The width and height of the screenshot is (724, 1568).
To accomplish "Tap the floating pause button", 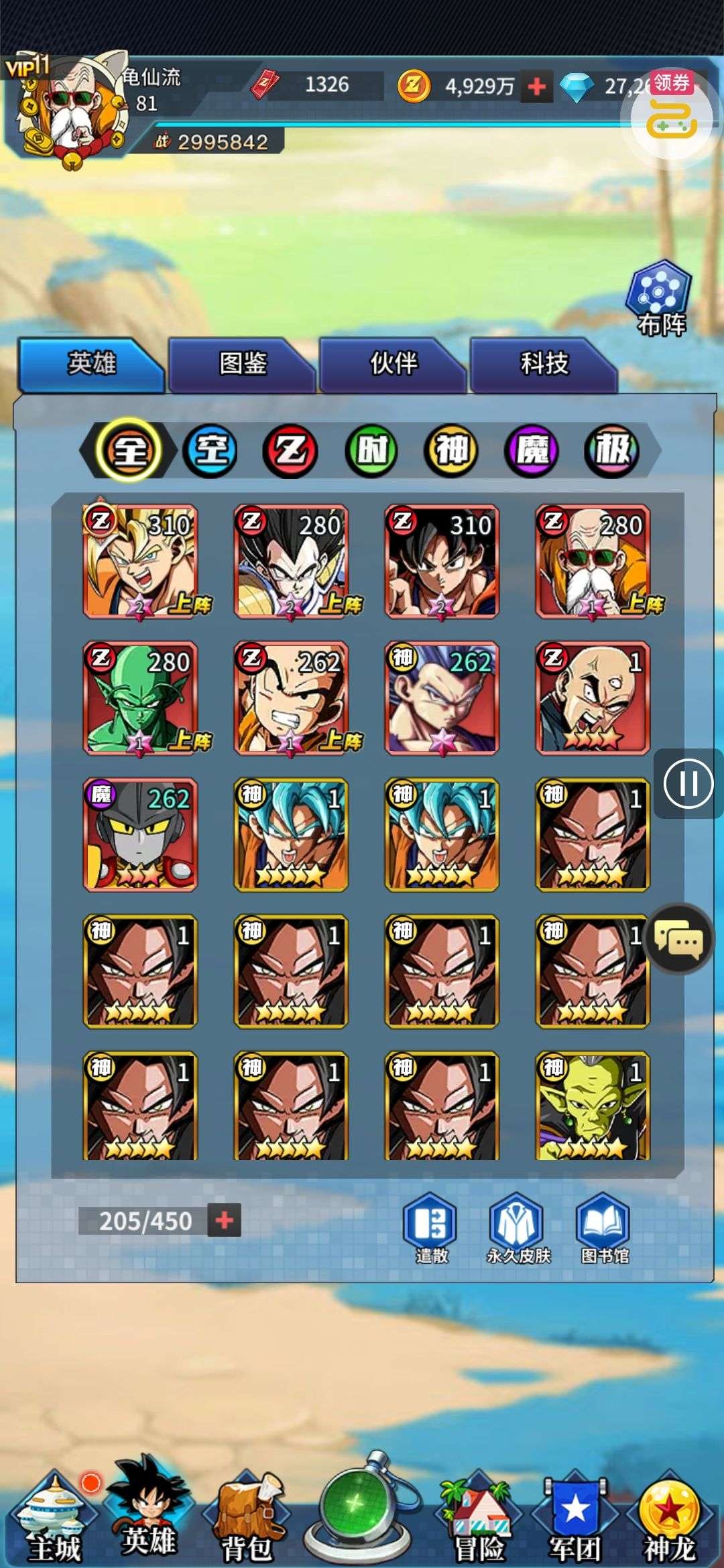I will tap(688, 783).
